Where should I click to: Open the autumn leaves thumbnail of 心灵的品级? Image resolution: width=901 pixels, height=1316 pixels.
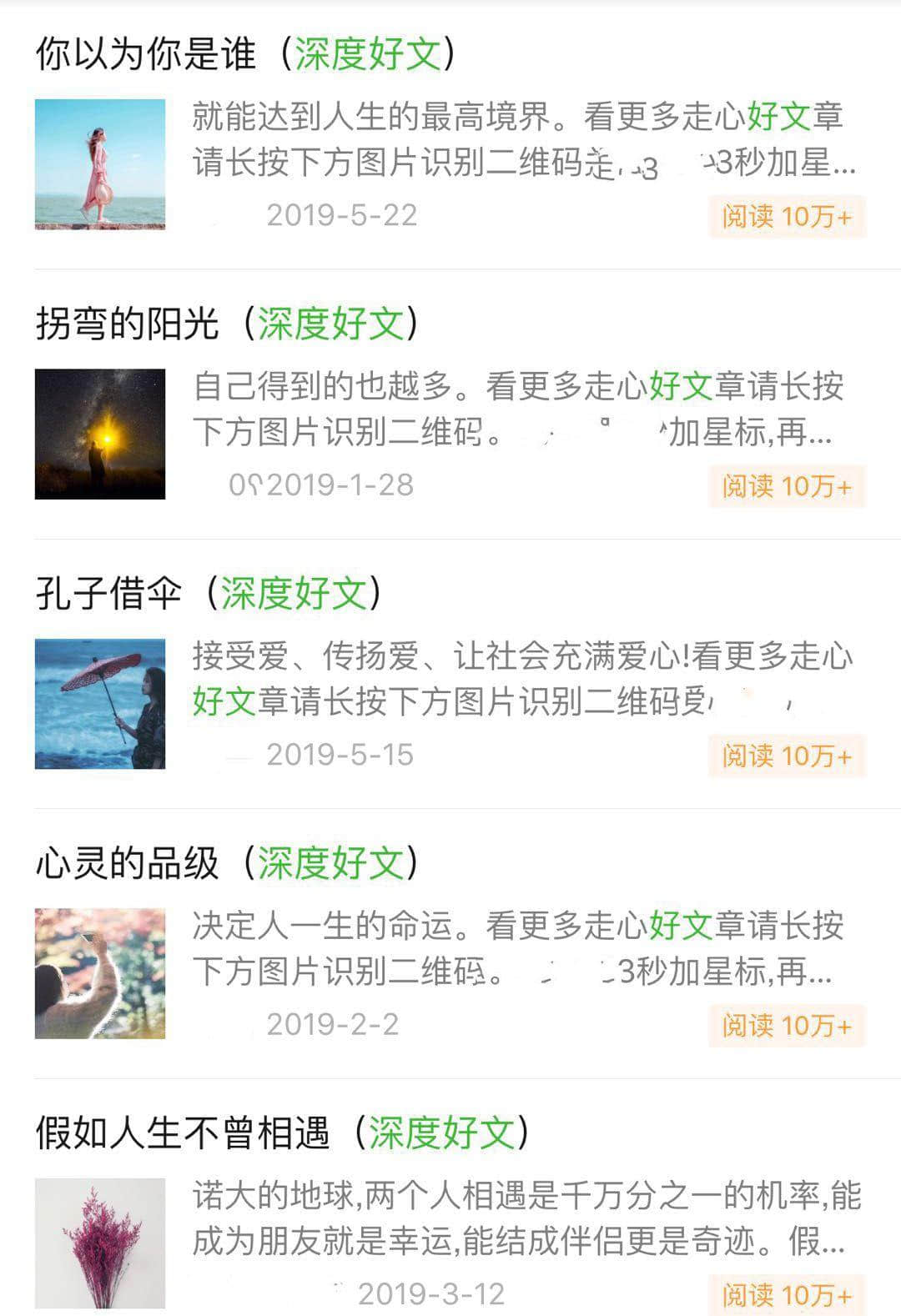click(99, 972)
